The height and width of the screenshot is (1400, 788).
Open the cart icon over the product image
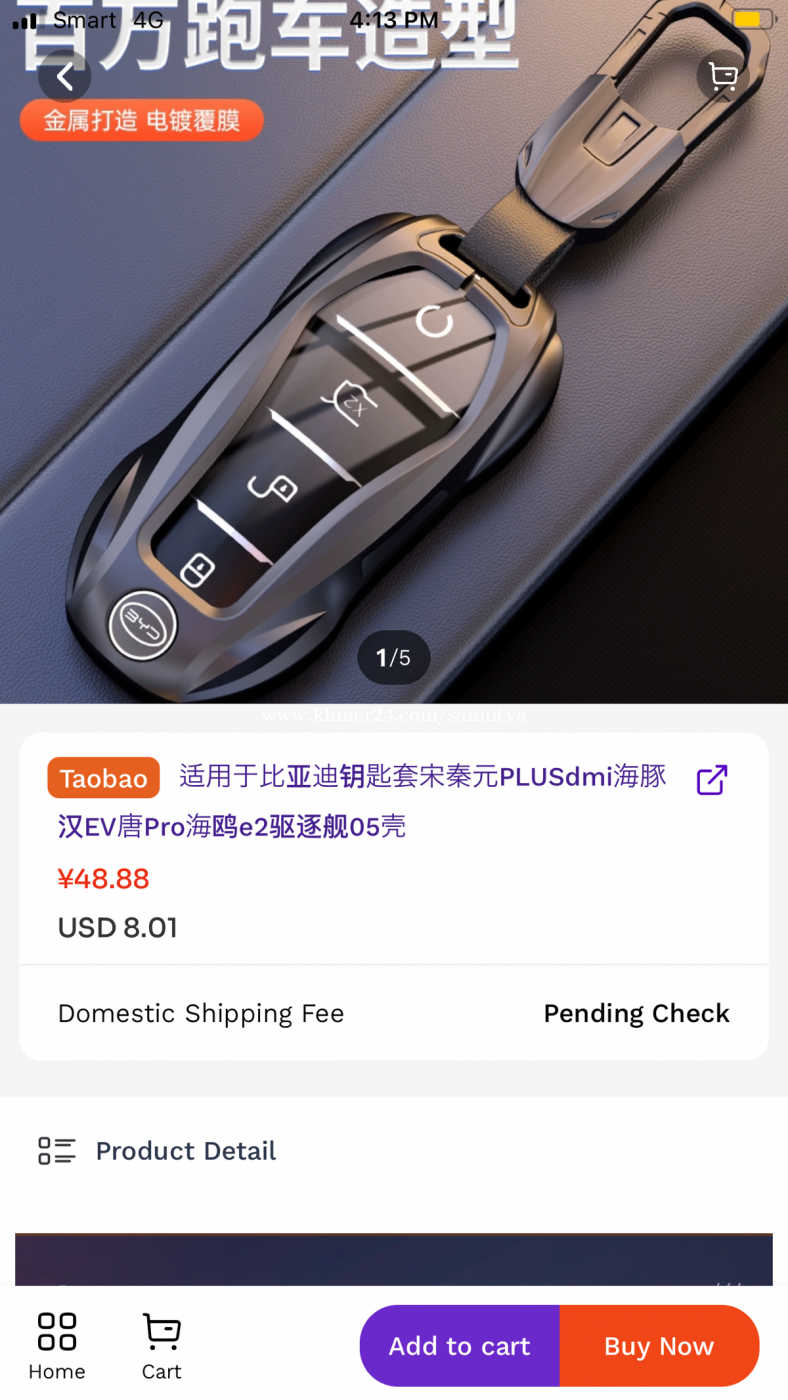coord(723,76)
